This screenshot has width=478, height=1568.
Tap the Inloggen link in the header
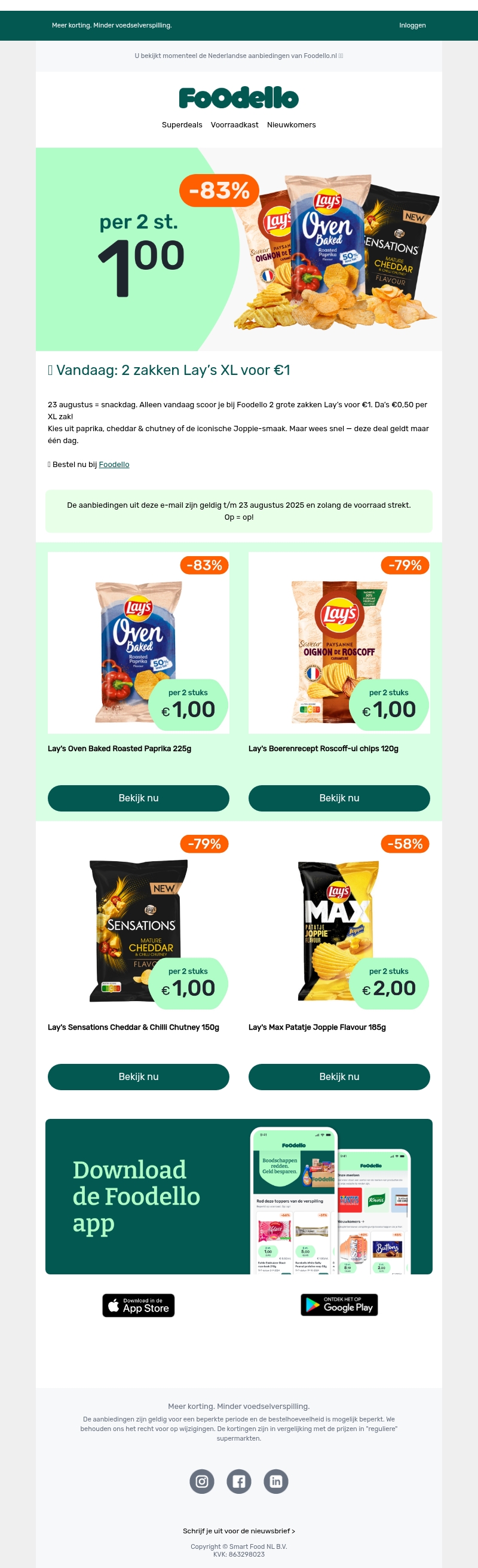pyautogui.click(x=412, y=26)
